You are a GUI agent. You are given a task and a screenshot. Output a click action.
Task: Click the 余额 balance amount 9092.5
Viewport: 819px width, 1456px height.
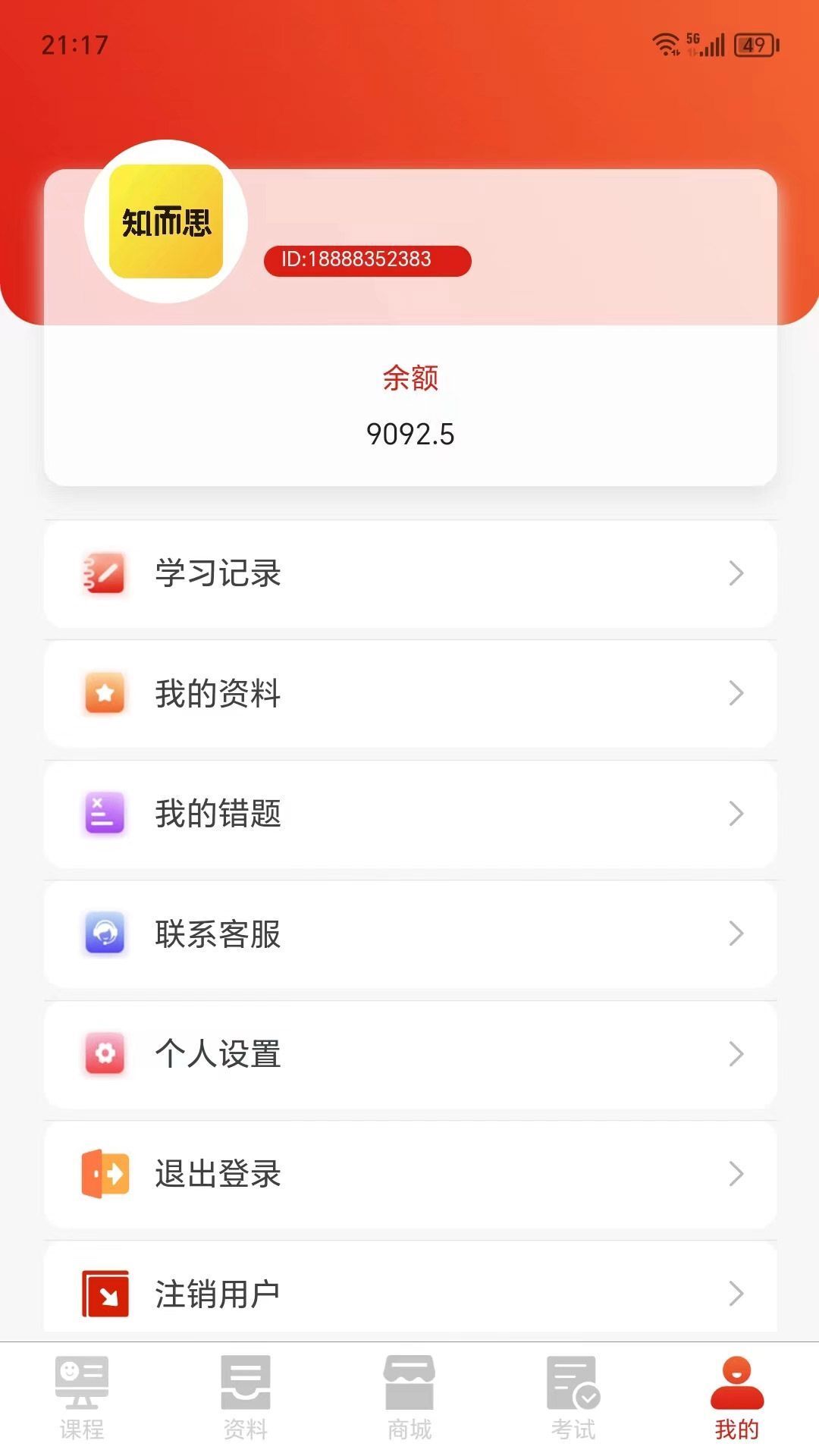coord(409,434)
